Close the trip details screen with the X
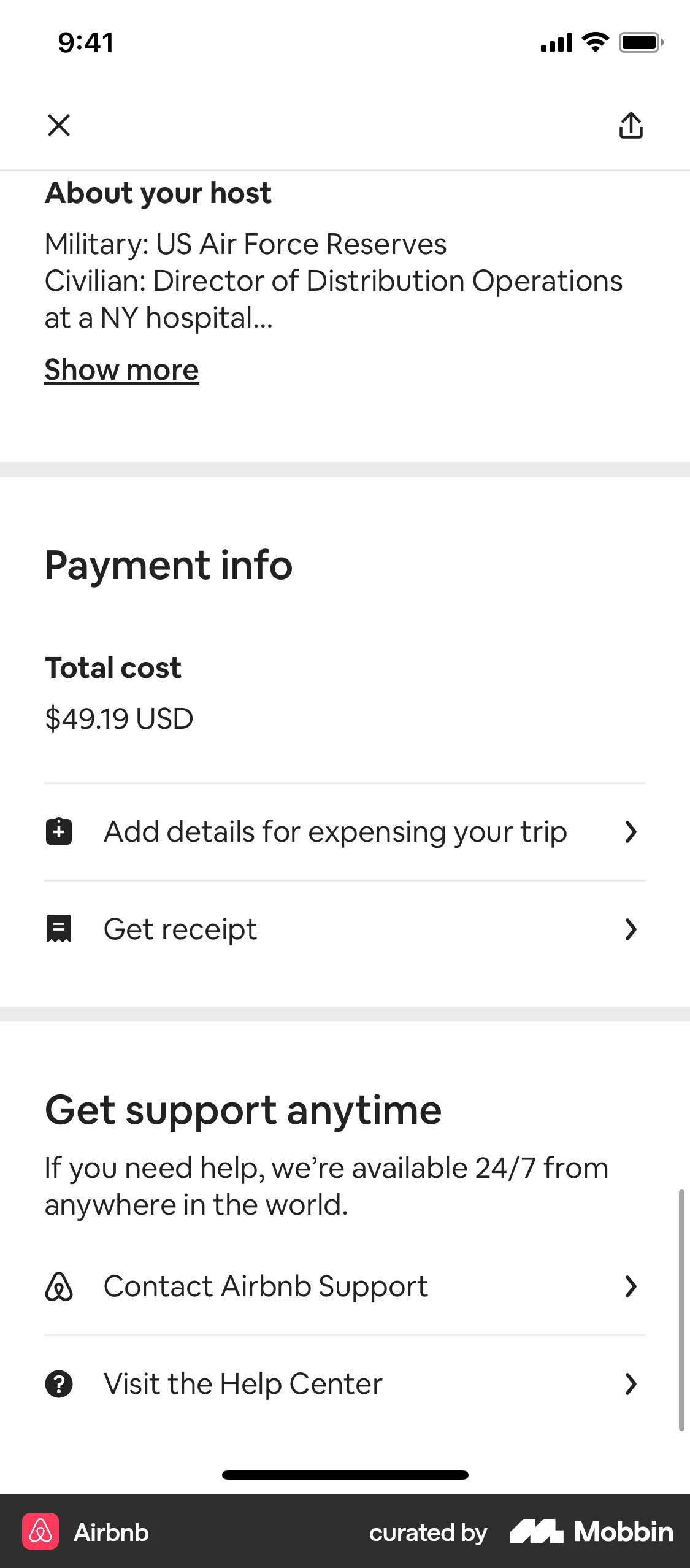This screenshot has width=690, height=1568. 59,126
